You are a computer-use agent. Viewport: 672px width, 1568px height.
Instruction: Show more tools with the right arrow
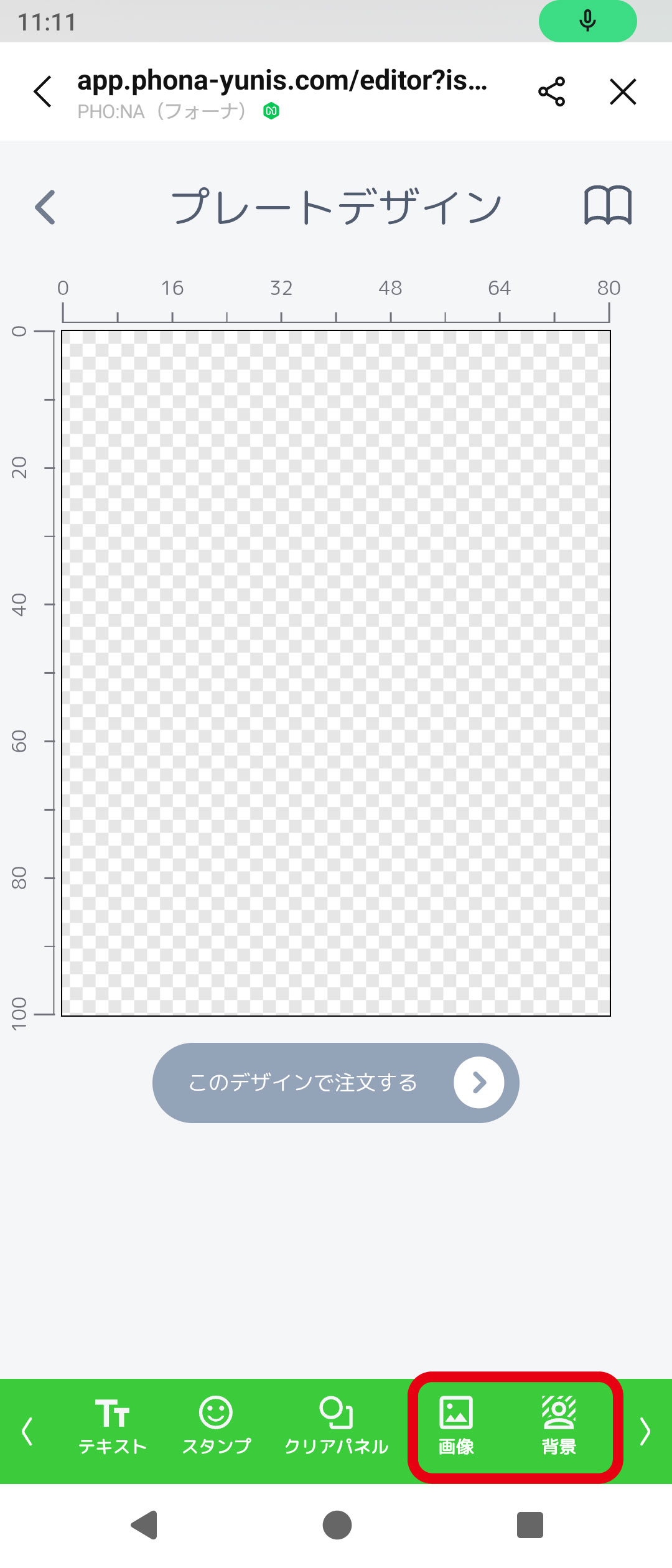[x=645, y=1431]
